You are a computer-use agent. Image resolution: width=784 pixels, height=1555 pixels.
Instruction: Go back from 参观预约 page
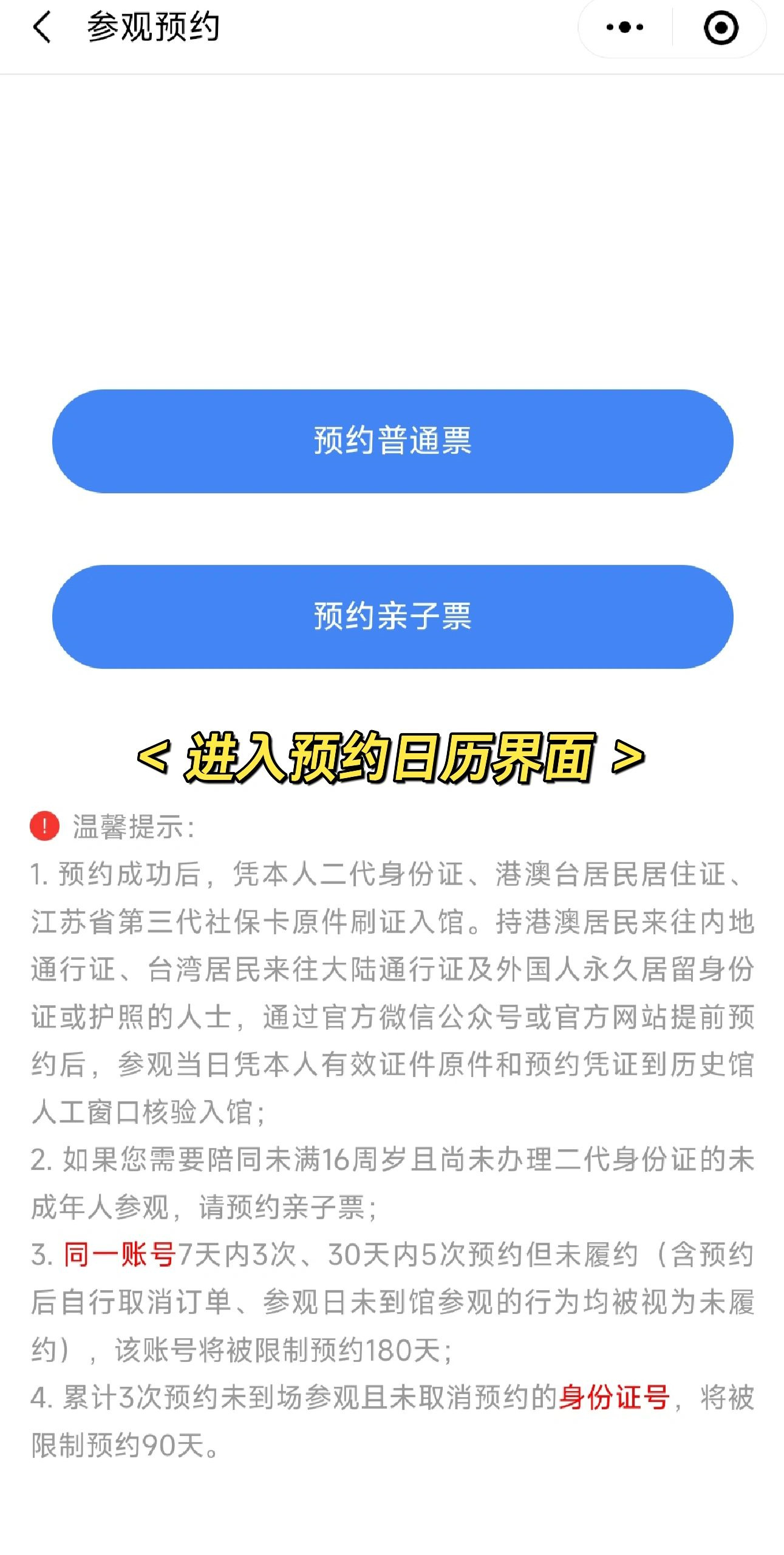coord(41,28)
